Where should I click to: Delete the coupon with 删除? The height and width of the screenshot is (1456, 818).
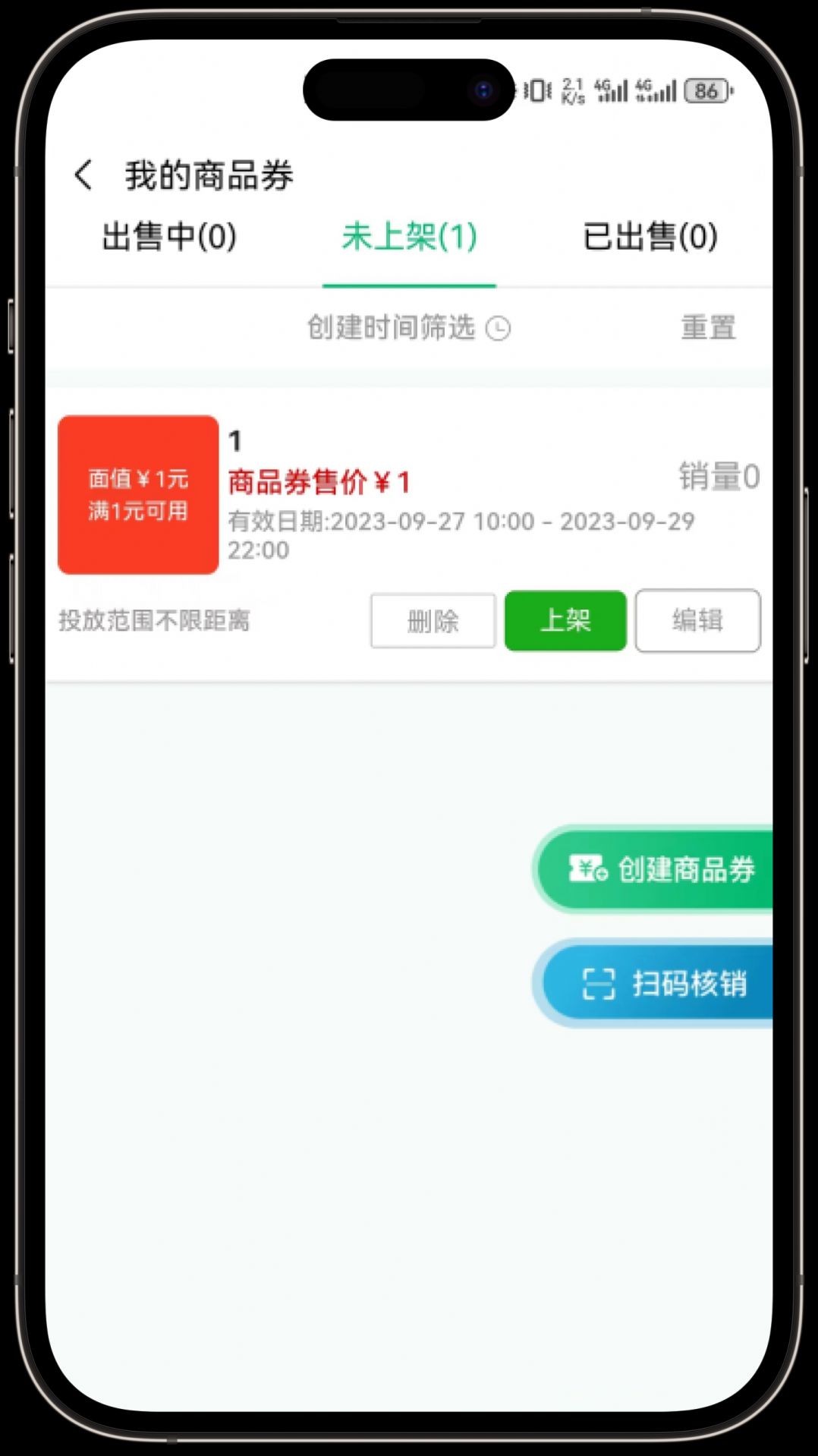click(433, 621)
